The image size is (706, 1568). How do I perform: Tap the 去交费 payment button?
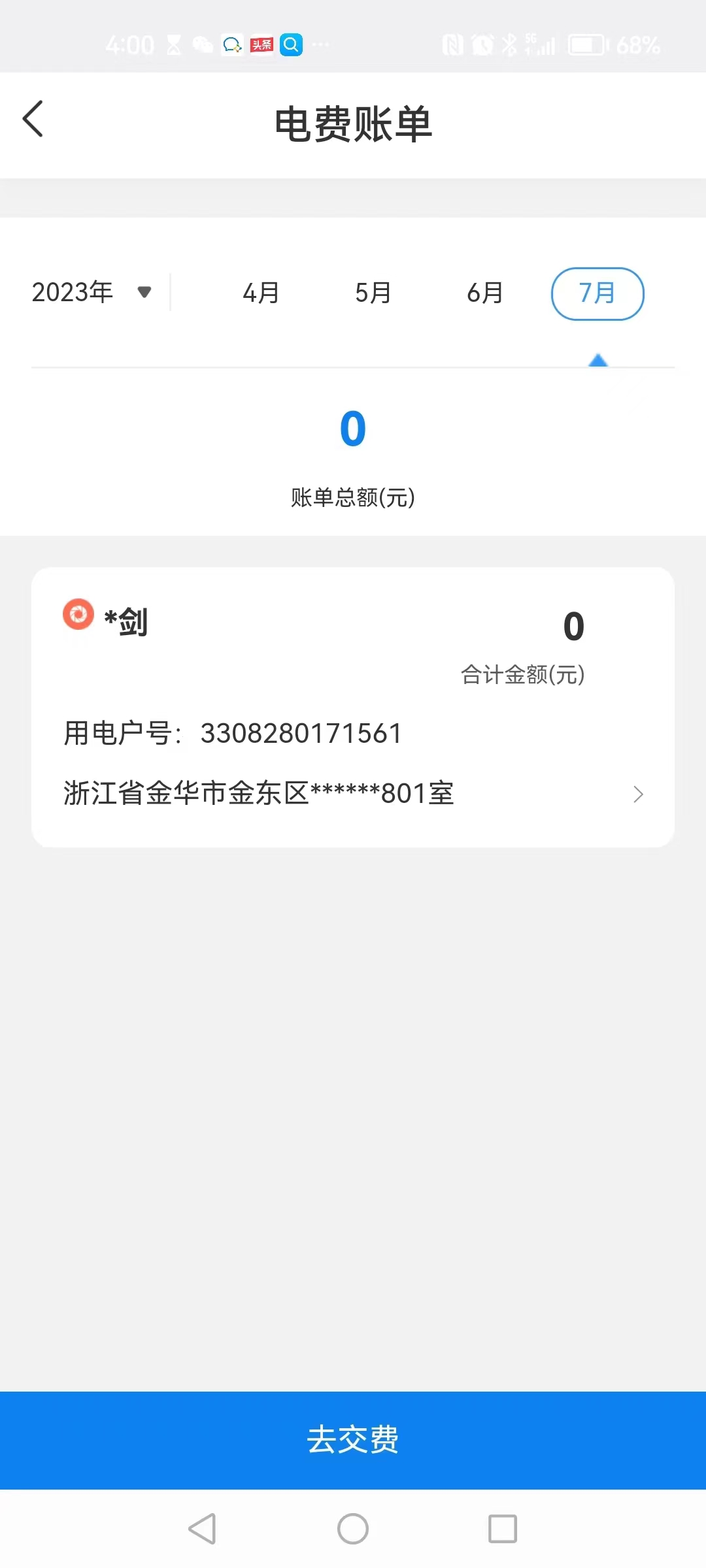pos(353,1439)
